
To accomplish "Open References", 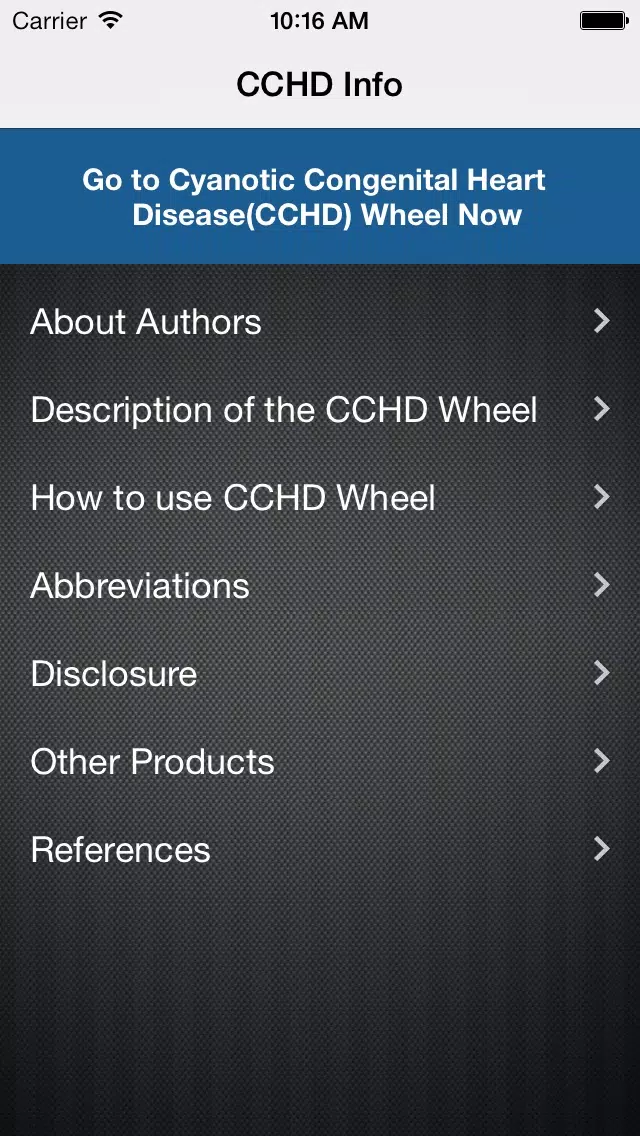I will pos(320,850).
